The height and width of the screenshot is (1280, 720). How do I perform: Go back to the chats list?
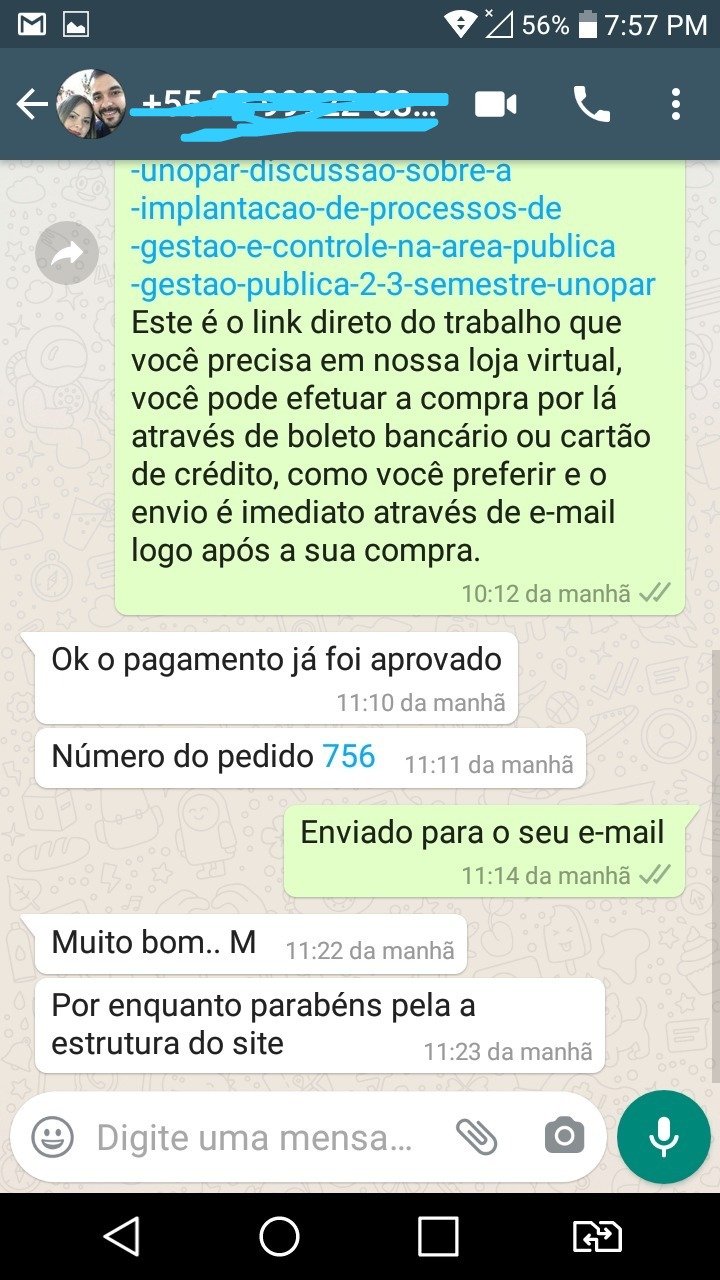[32, 104]
